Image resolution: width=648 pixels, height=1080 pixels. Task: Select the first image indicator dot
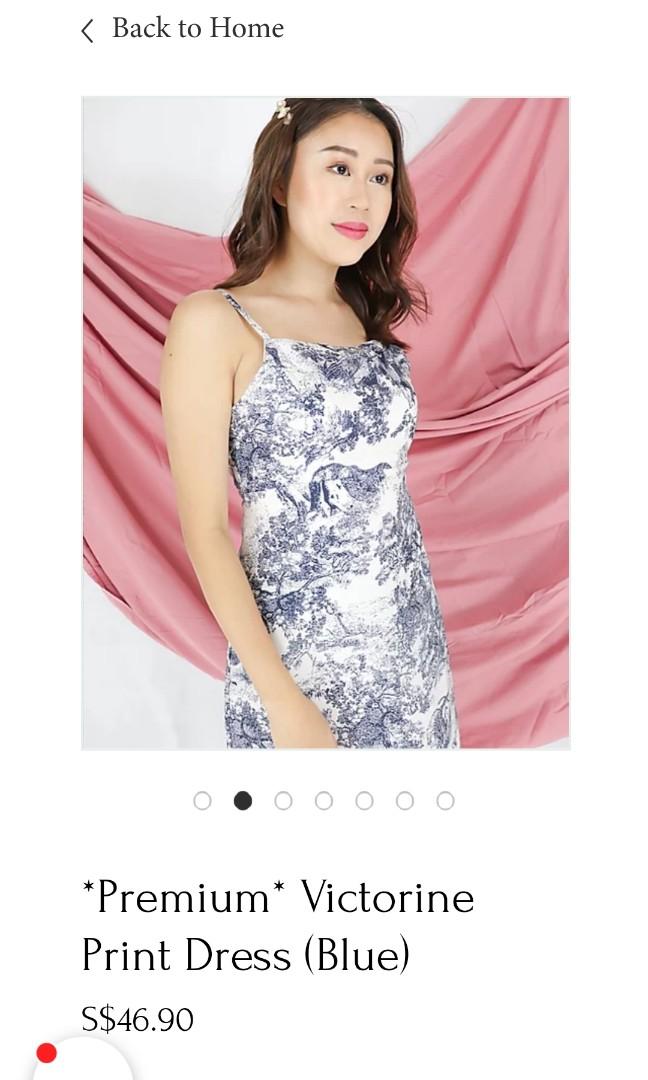[202, 801]
